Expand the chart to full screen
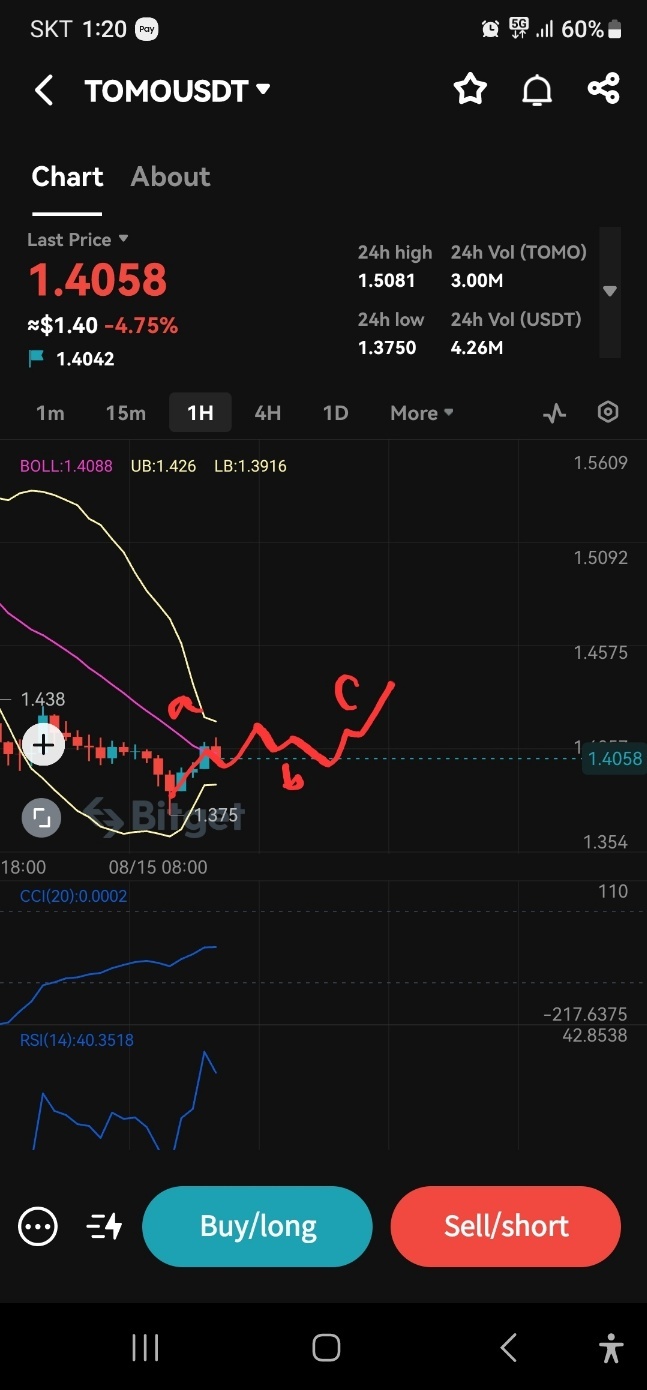This screenshot has width=647, height=1390. click(42, 818)
